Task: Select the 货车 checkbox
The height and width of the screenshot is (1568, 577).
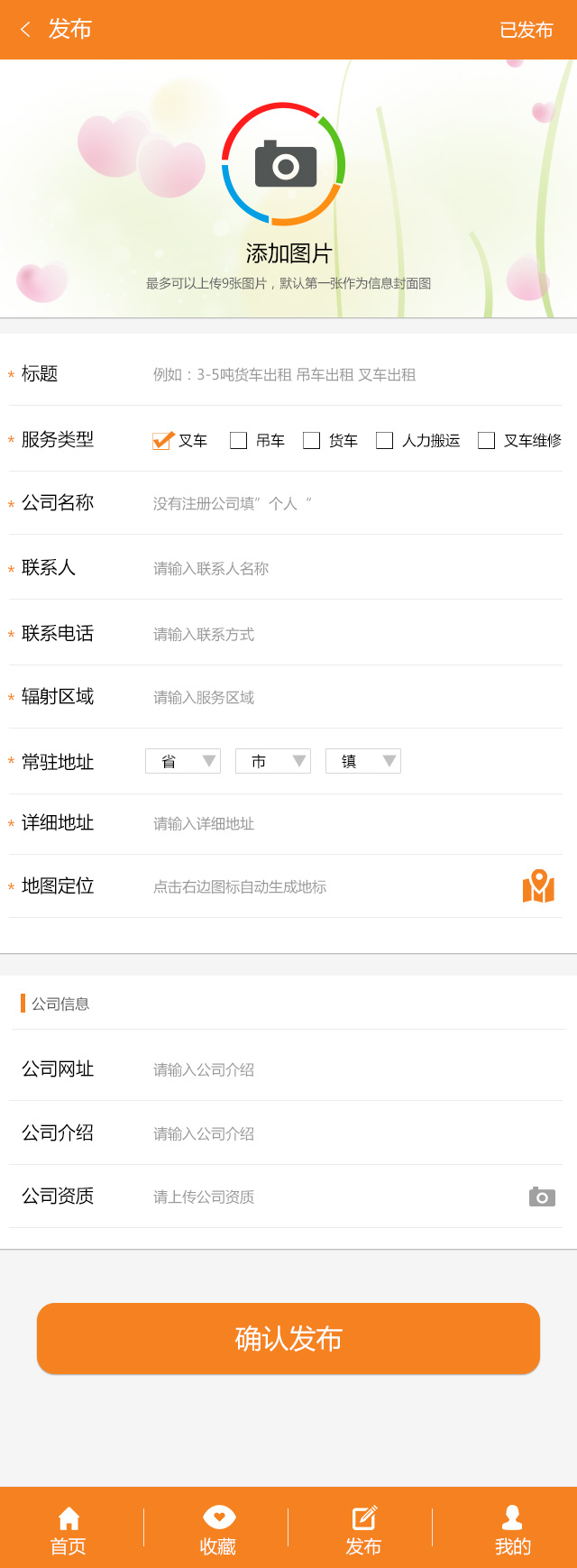Action: (x=312, y=440)
